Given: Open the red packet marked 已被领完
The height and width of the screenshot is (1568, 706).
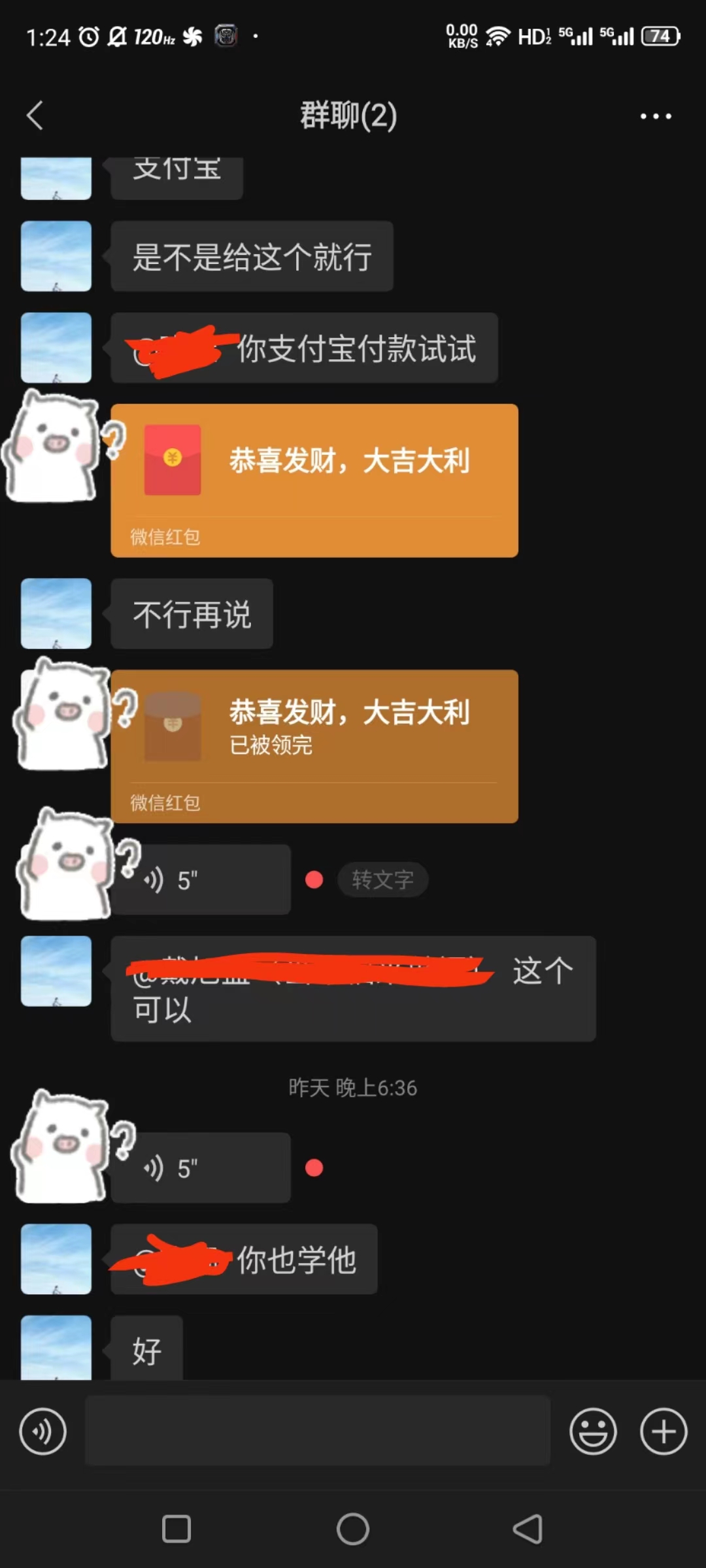Looking at the screenshot, I should [x=314, y=745].
